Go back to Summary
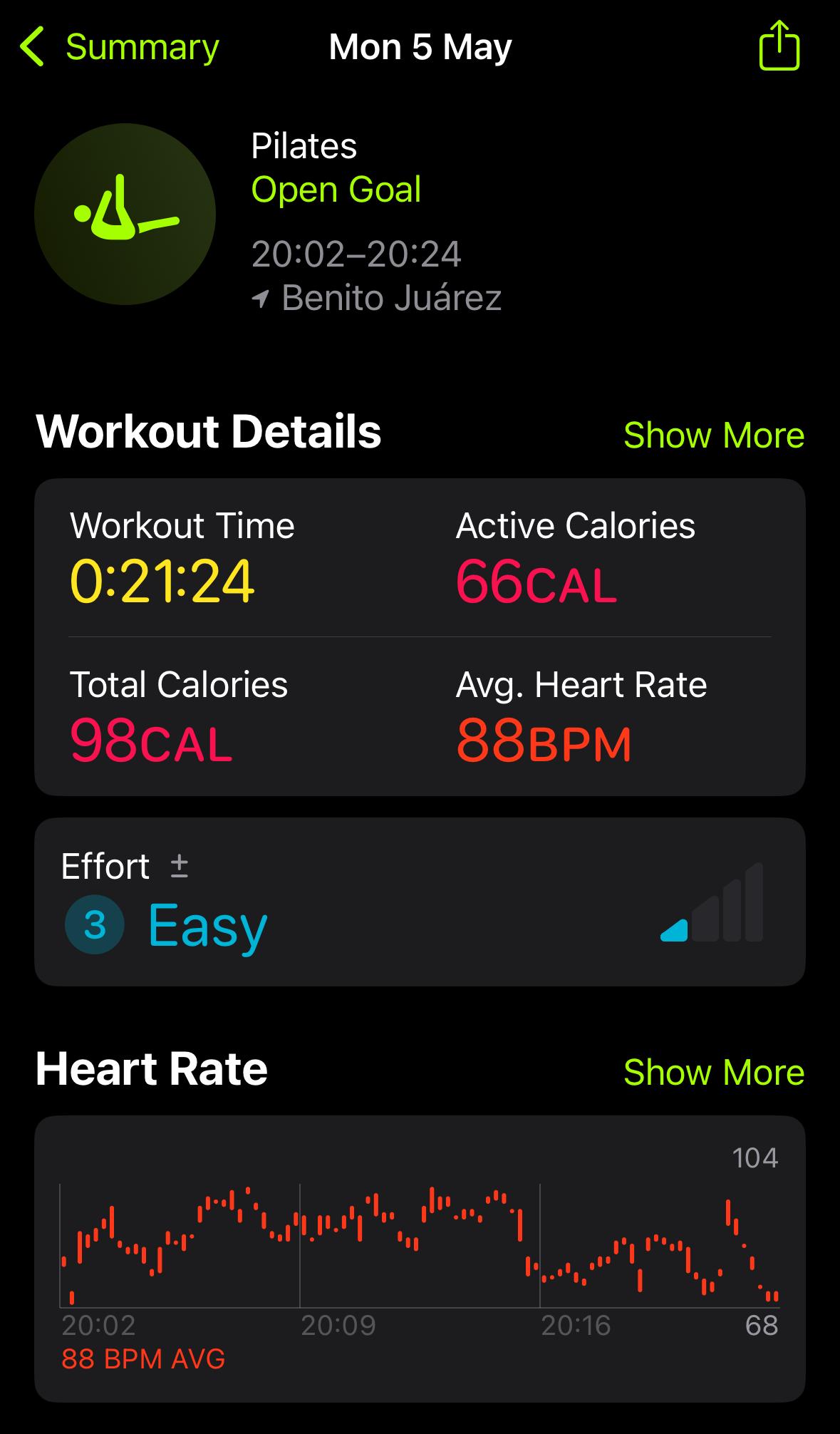This screenshot has height=1434, width=840. [x=120, y=47]
